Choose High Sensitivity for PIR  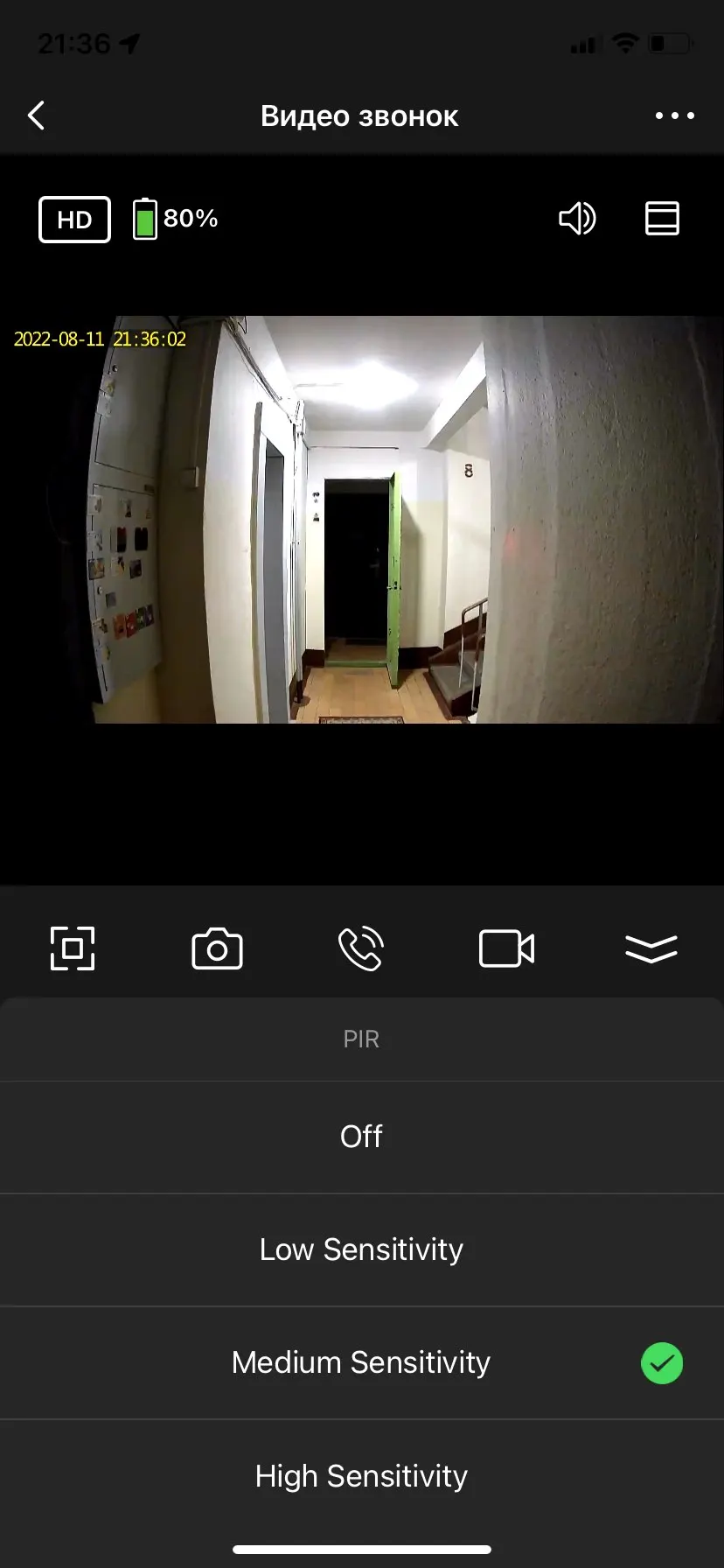coord(362,1476)
